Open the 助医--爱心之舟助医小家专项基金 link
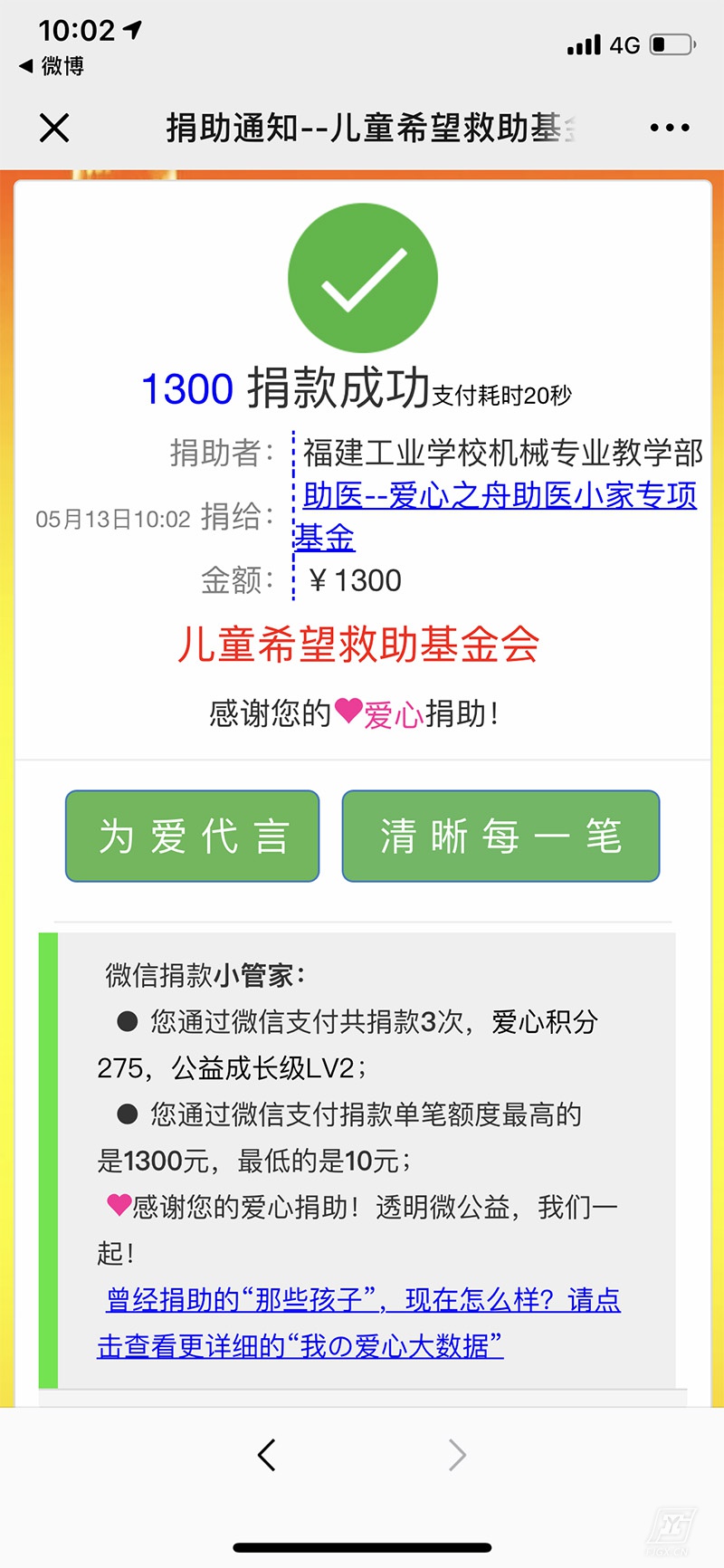 coord(499,496)
